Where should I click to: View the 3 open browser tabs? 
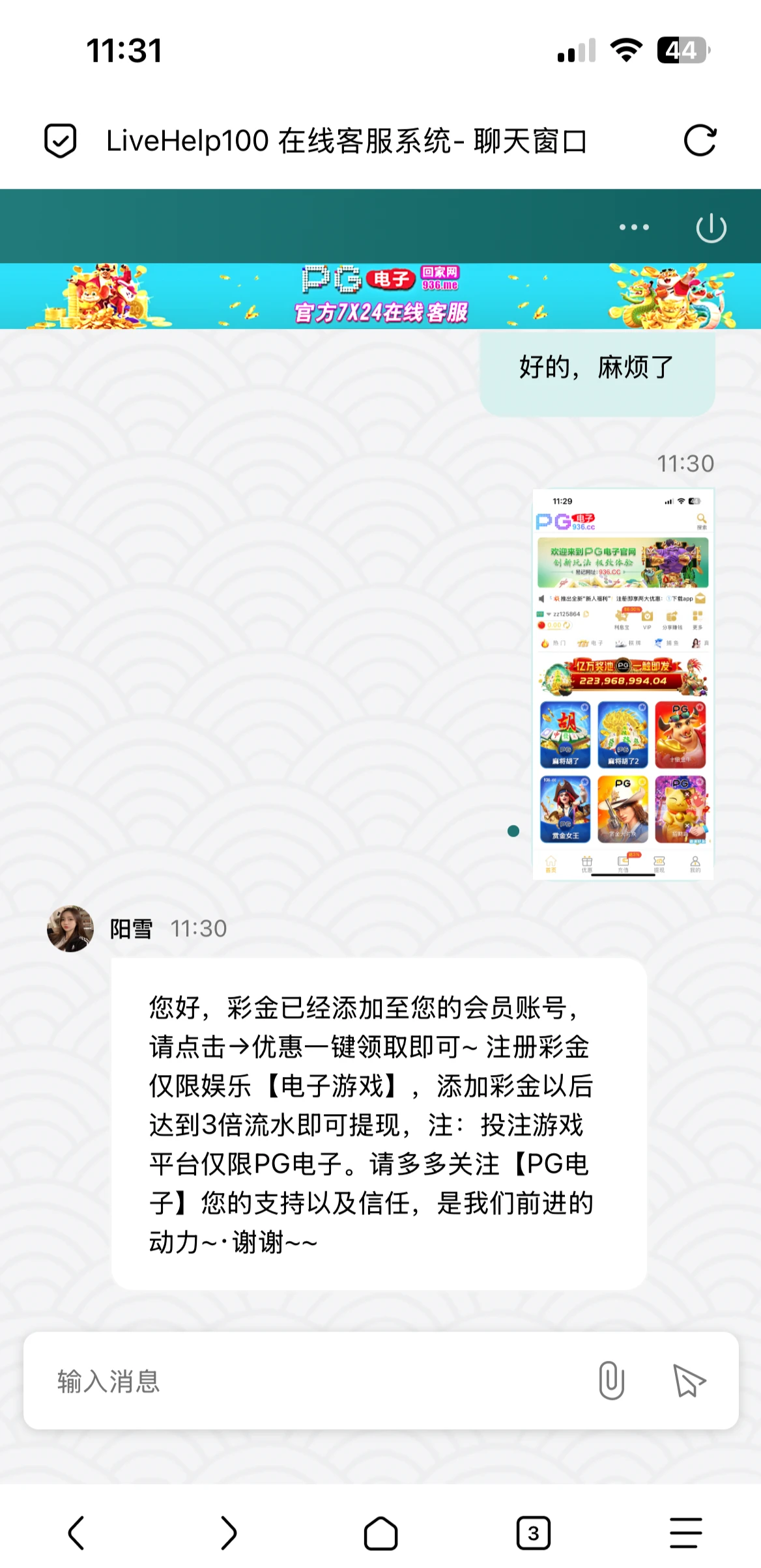533,1532
